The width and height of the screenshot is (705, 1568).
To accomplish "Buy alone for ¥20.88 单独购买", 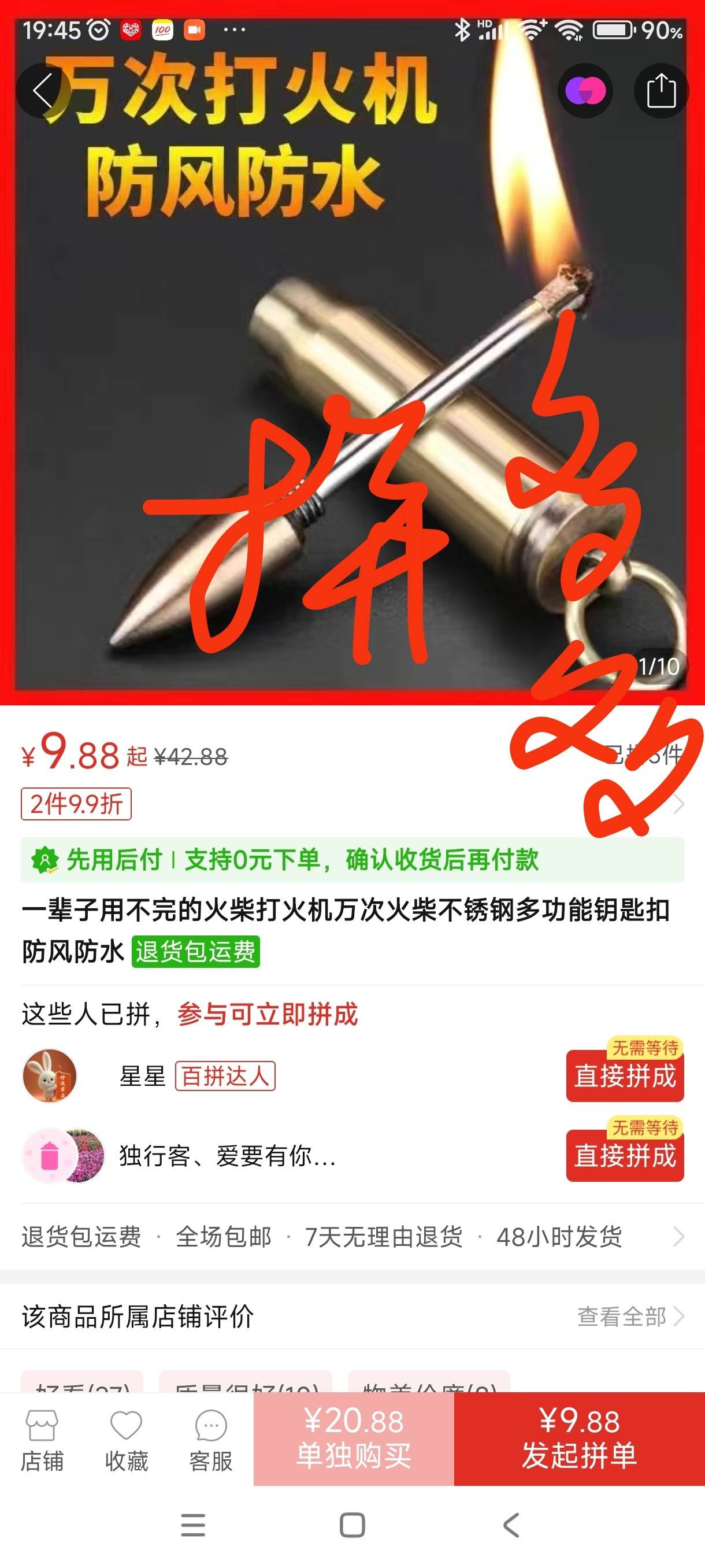I will coord(354,1439).
